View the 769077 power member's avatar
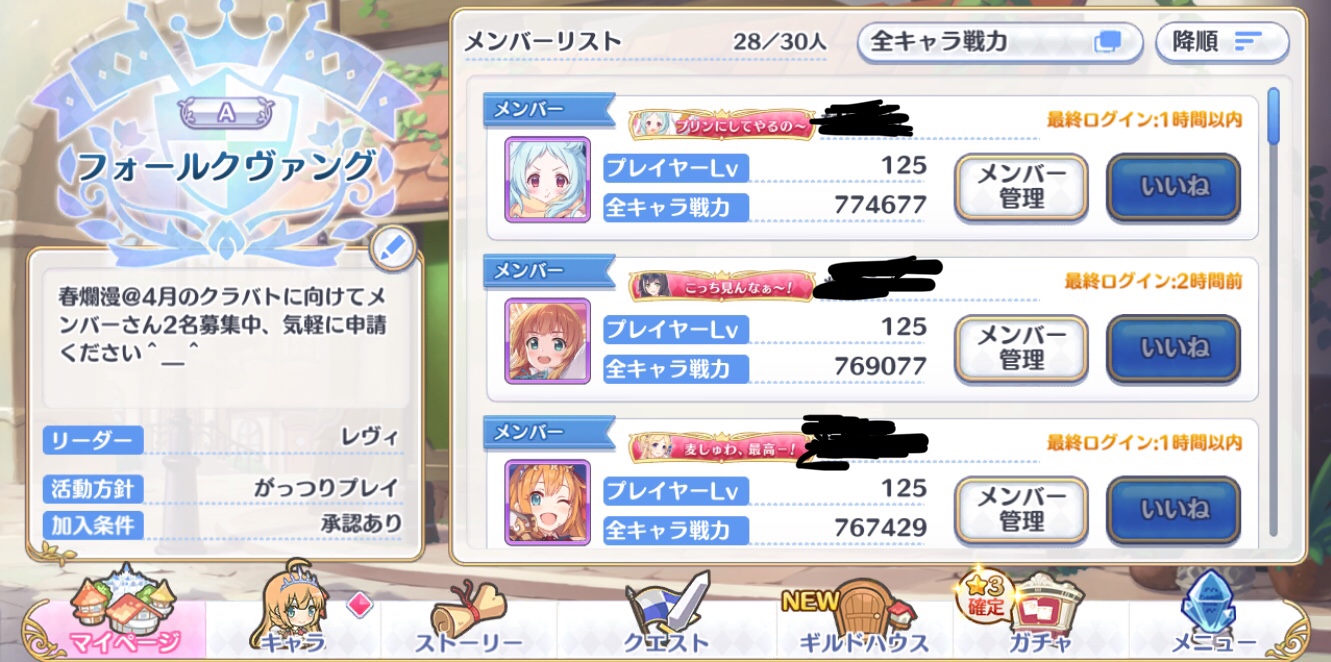 click(547, 341)
